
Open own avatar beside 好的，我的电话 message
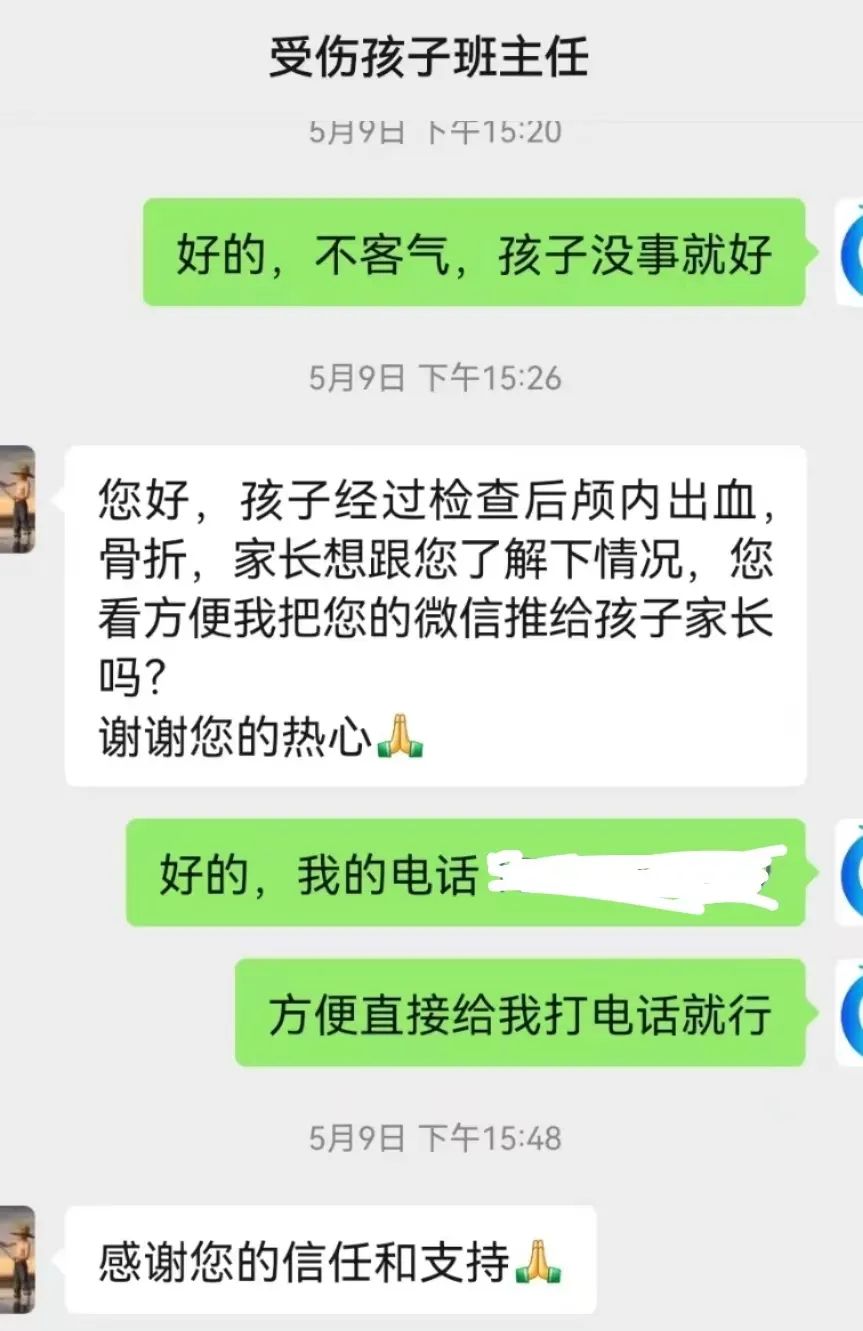click(x=849, y=872)
